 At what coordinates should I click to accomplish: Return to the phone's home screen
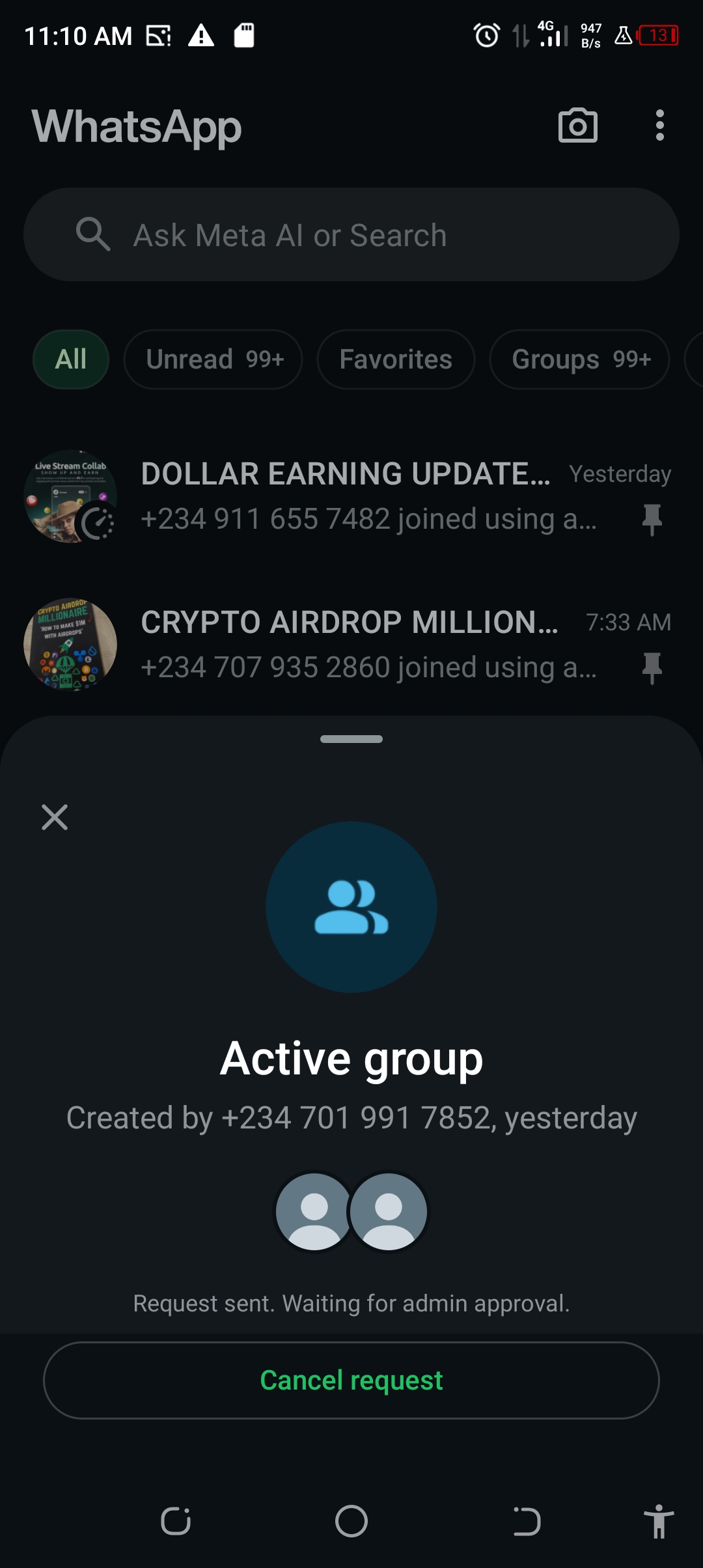click(351, 1521)
